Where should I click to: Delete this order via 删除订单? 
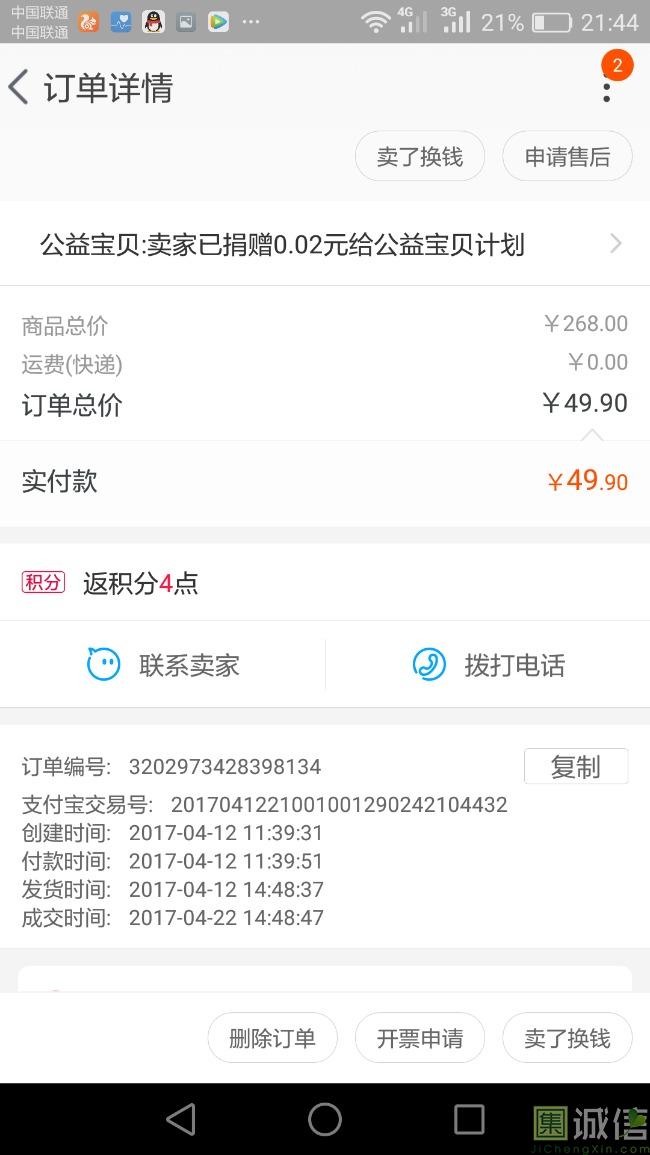pyautogui.click(x=273, y=1038)
